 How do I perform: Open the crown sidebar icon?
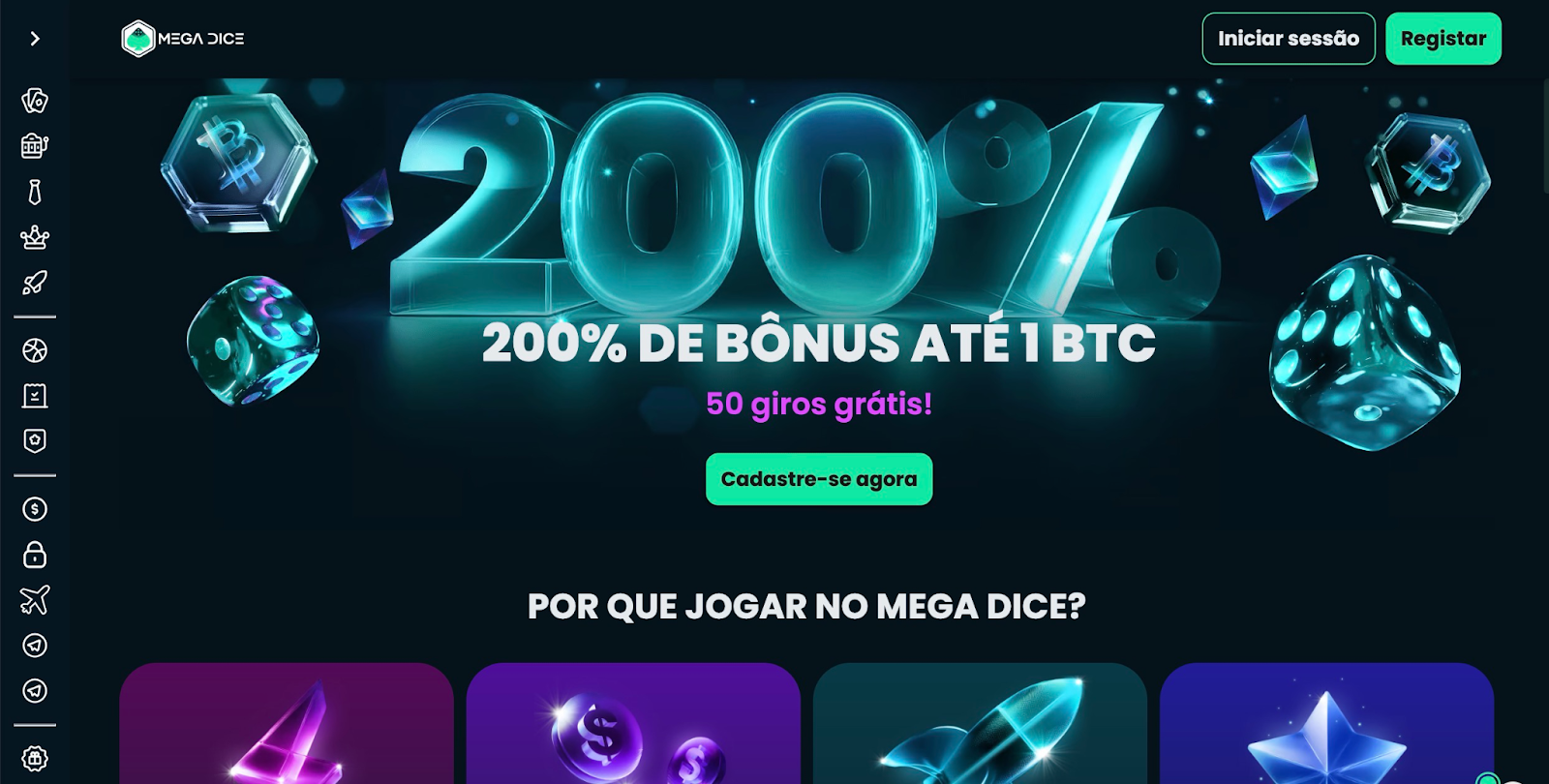click(35, 237)
